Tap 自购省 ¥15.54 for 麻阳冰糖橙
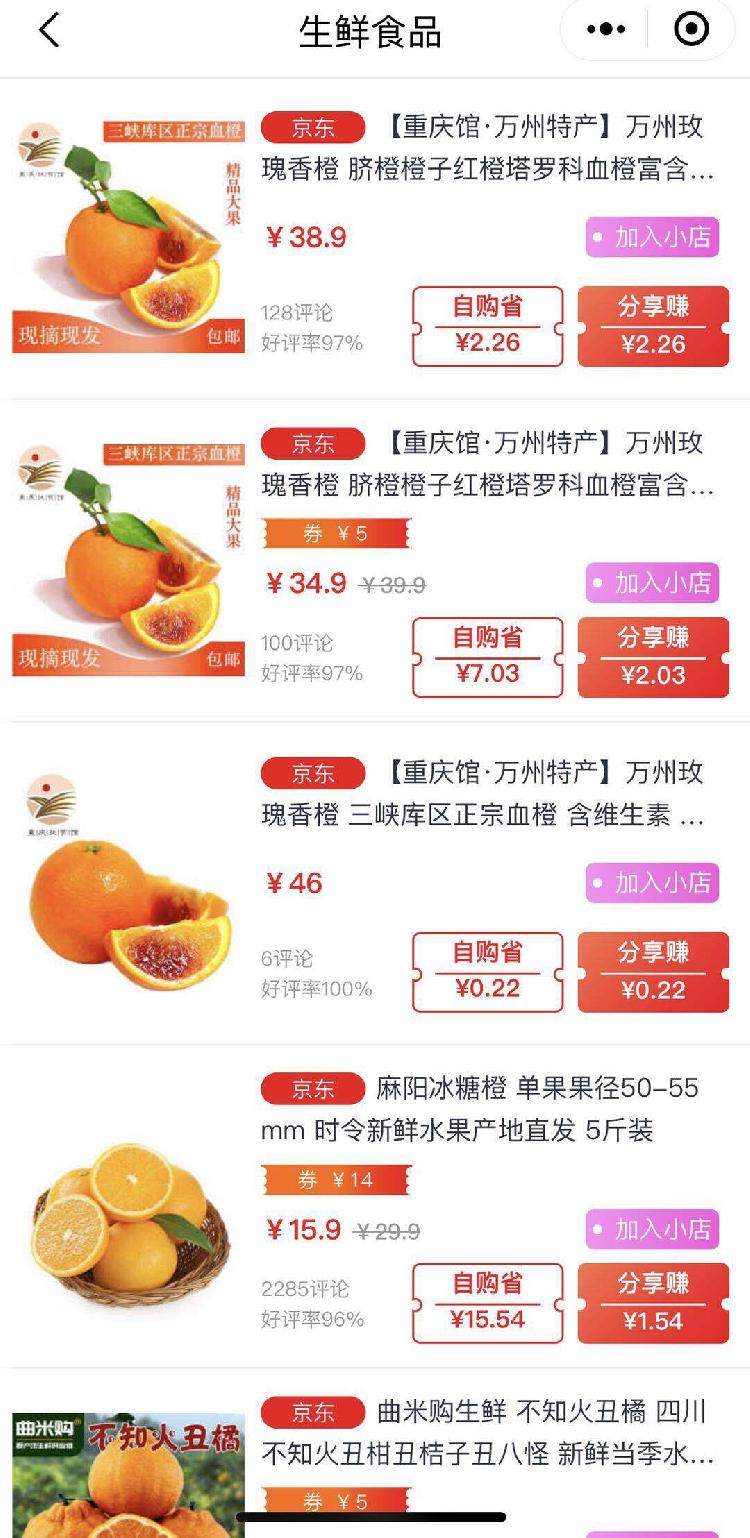The image size is (750, 1538). tap(487, 1302)
